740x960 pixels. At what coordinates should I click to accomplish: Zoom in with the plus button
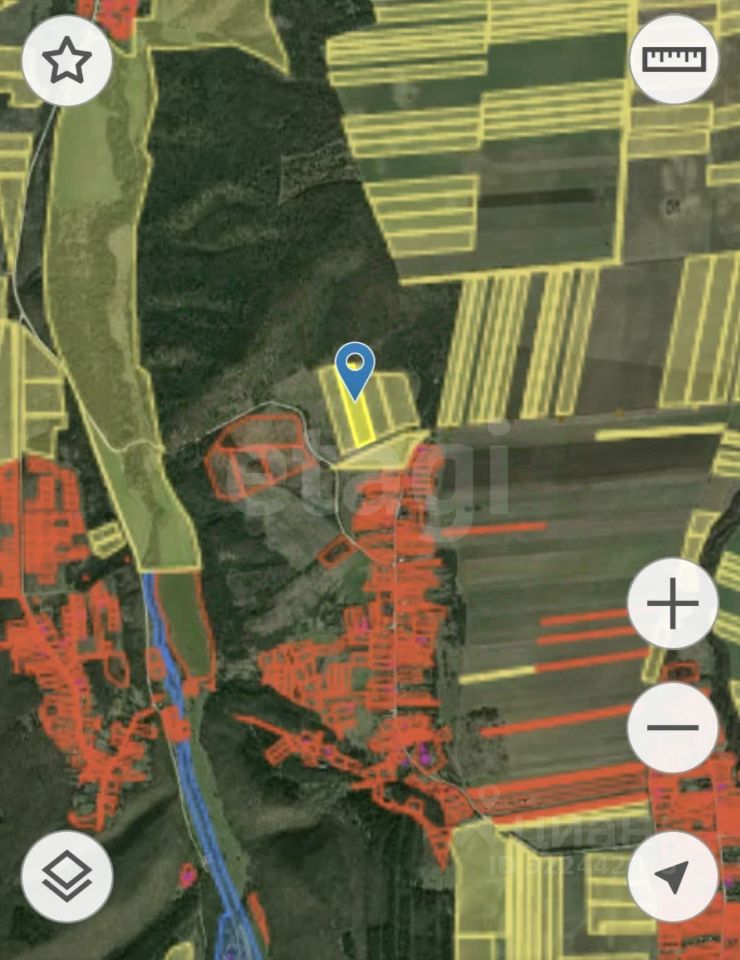point(672,605)
